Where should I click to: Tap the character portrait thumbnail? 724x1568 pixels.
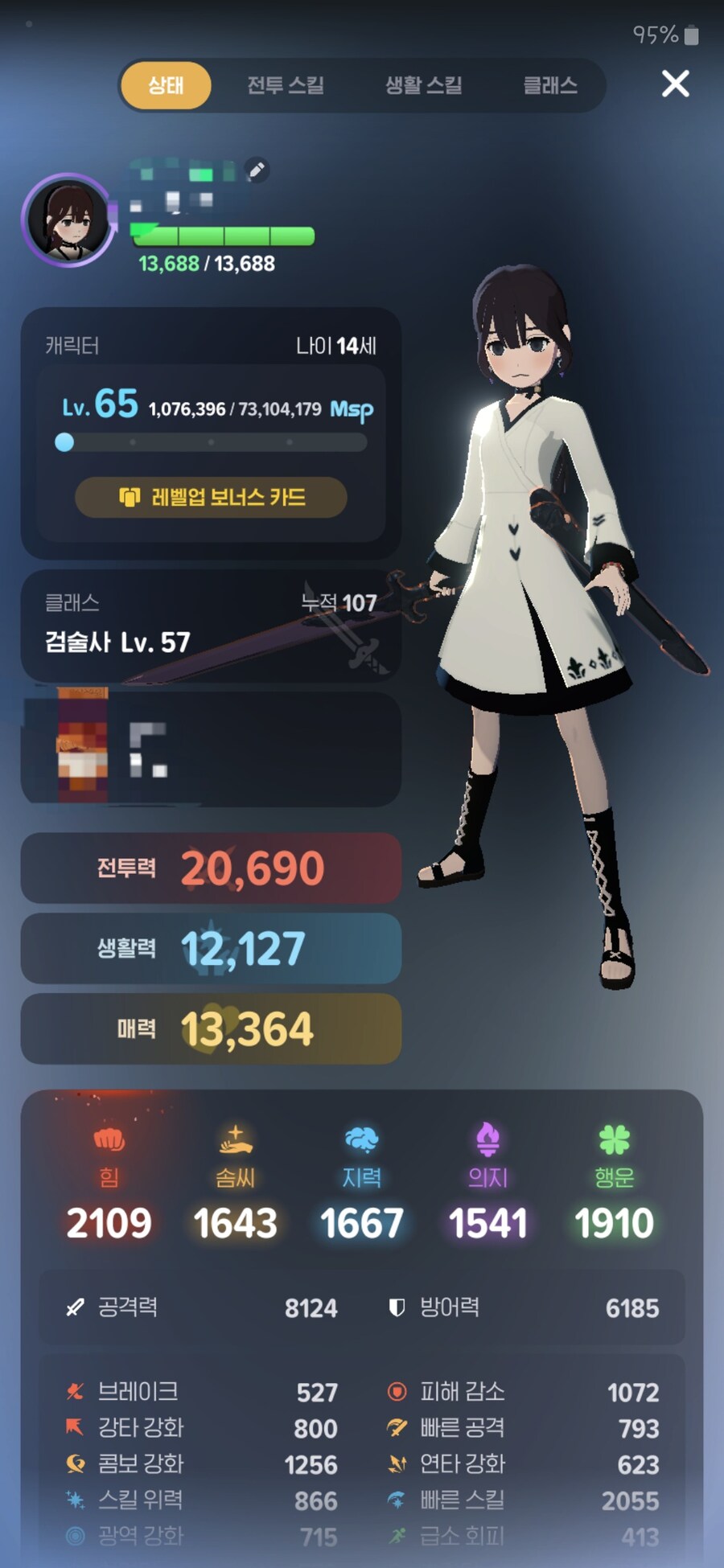click(67, 221)
